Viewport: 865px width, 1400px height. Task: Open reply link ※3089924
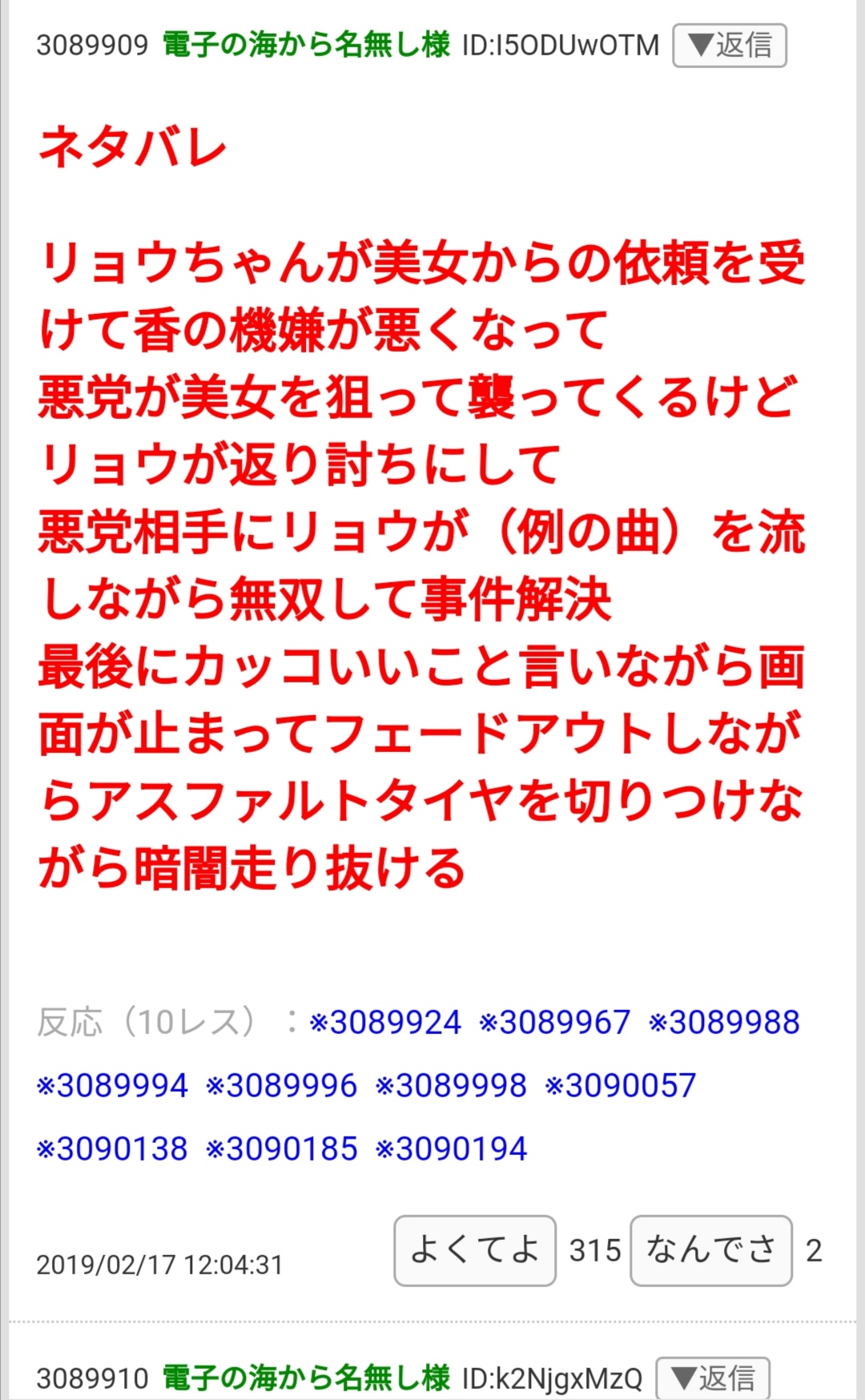coord(385,1023)
